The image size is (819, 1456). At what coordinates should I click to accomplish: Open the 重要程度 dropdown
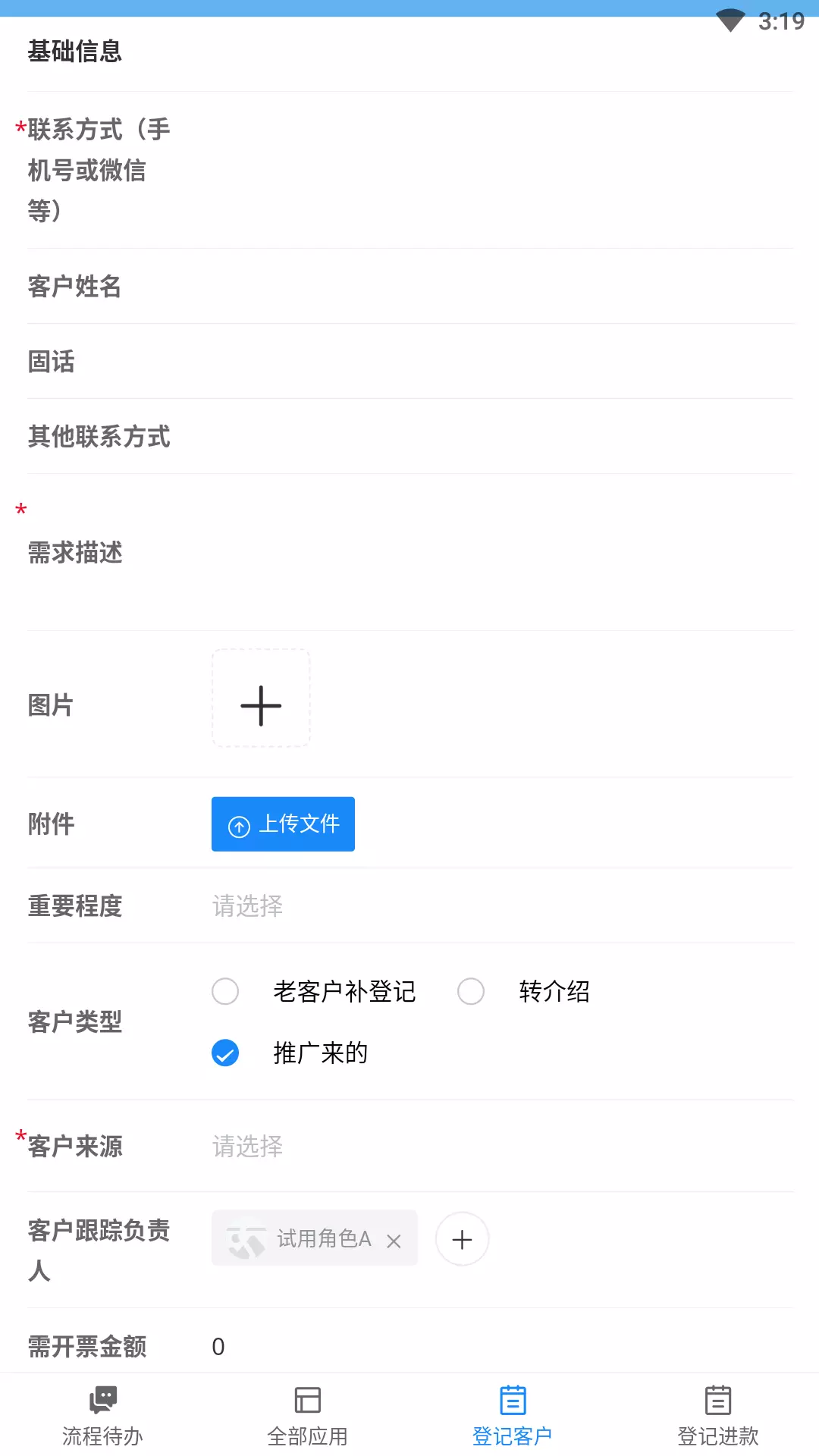502,906
